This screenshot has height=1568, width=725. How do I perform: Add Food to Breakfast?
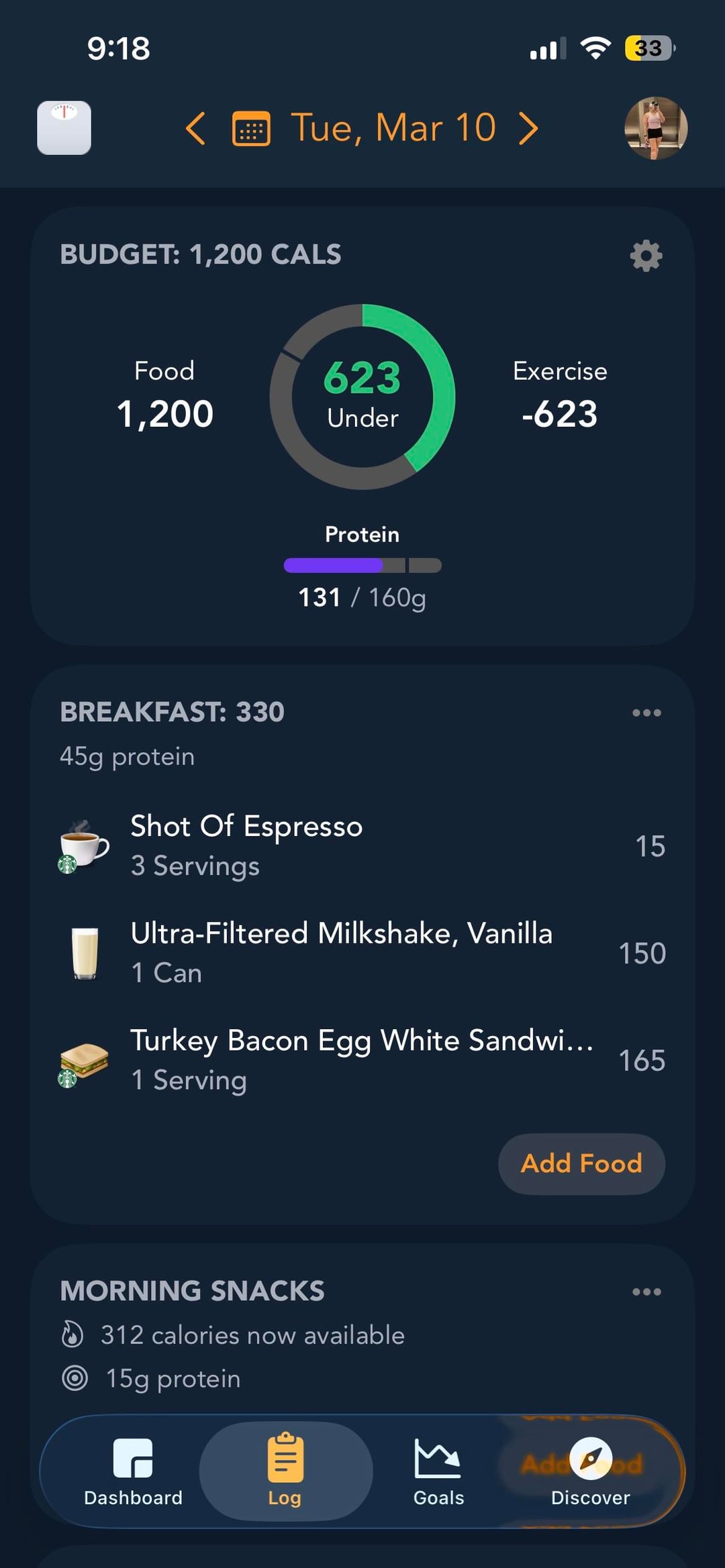click(581, 1163)
